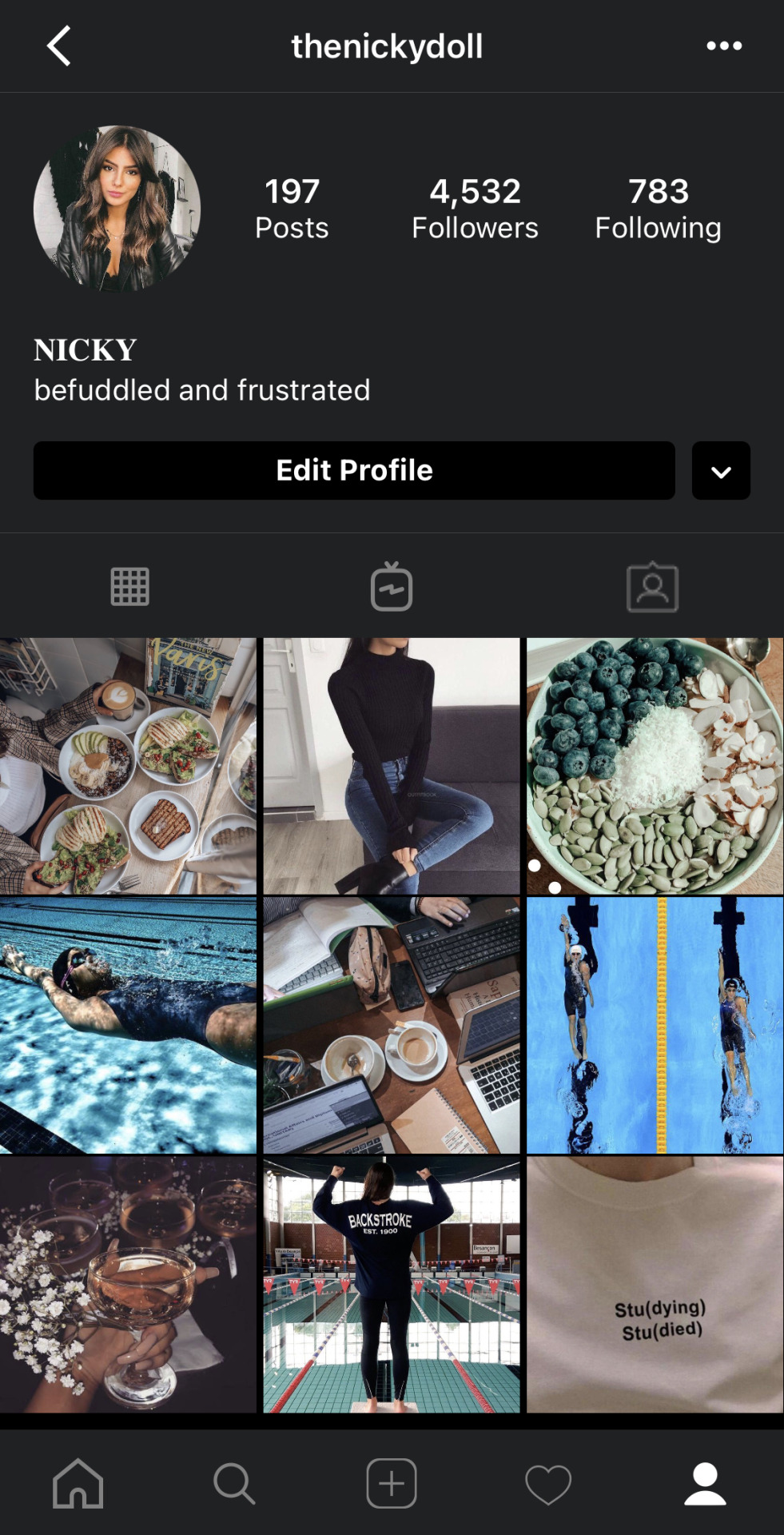
Task: Expand the chevron dropdown beside Edit Profile
Action: pyautogui.click(x=721, y=471)
